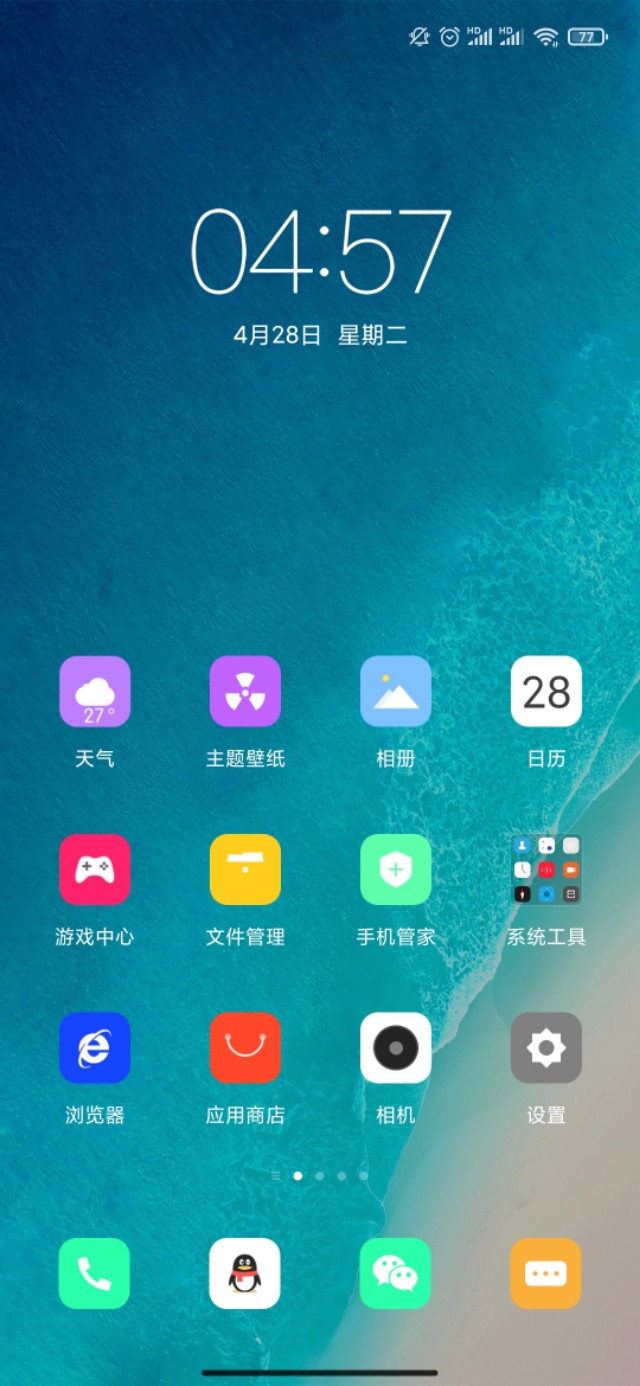Launch the 浏览器 browser
This screenshot has width=640, height=1386.
tap(95, 1047)
